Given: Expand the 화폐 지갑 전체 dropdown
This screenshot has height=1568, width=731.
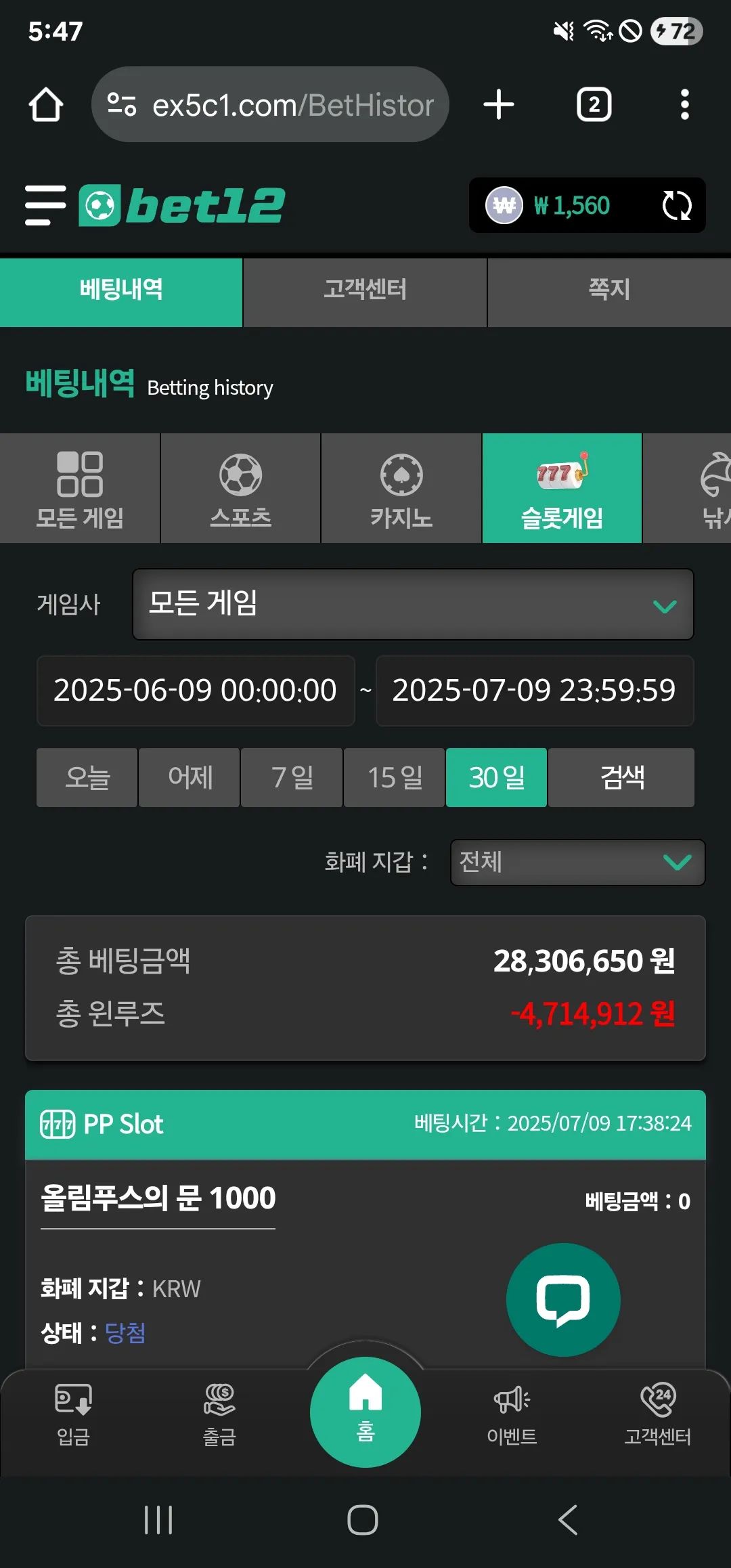Looking at the screenshot, I should point(577,862).
